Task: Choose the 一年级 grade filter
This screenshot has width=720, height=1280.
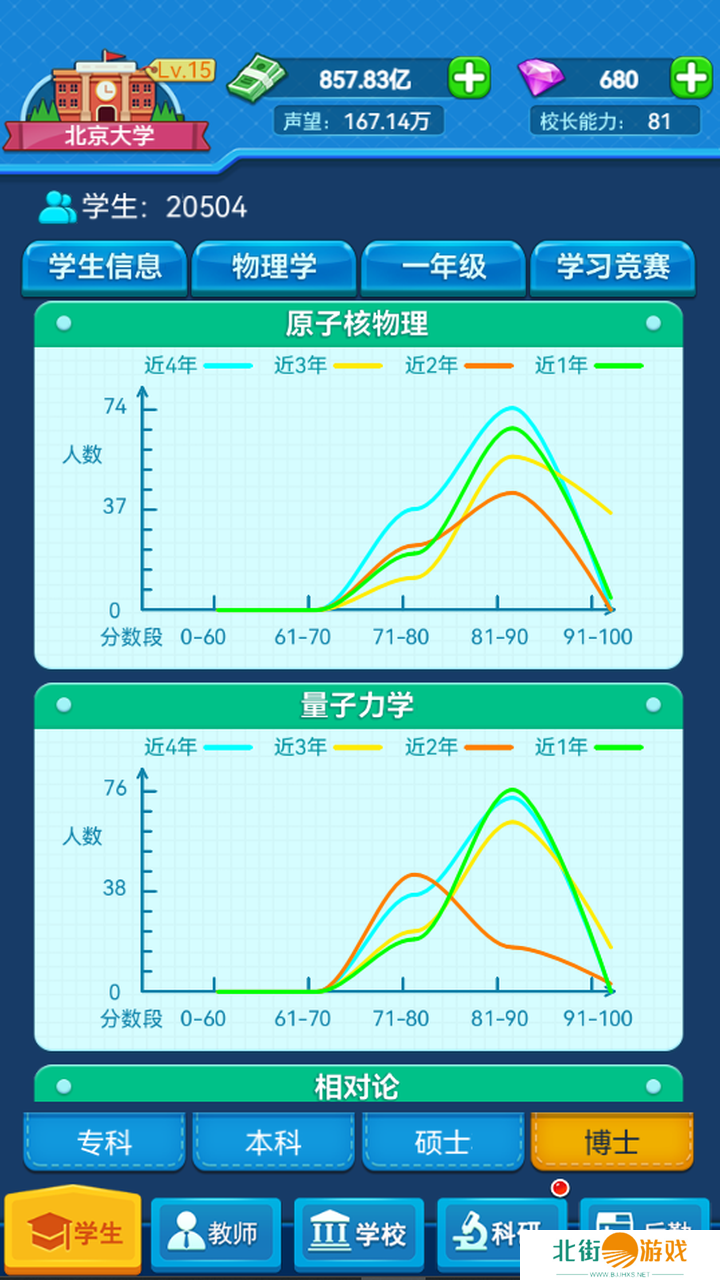Action: (443, 267)
